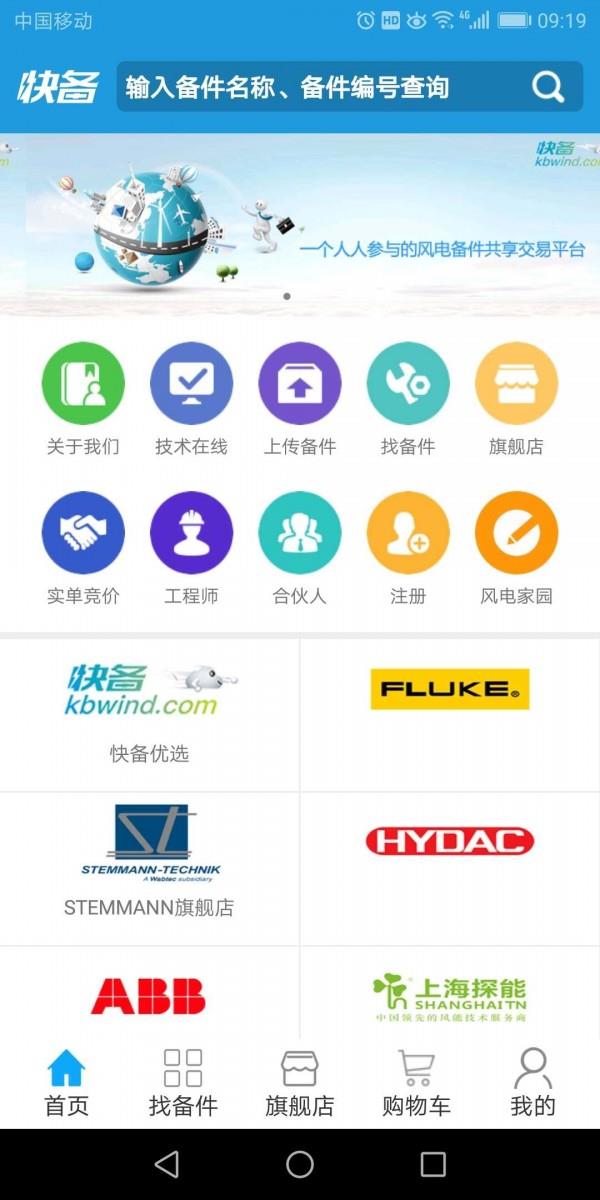Open the 快备优选 store card
Viewport: 600px width, 1200px height.
[x=150, y=715]
